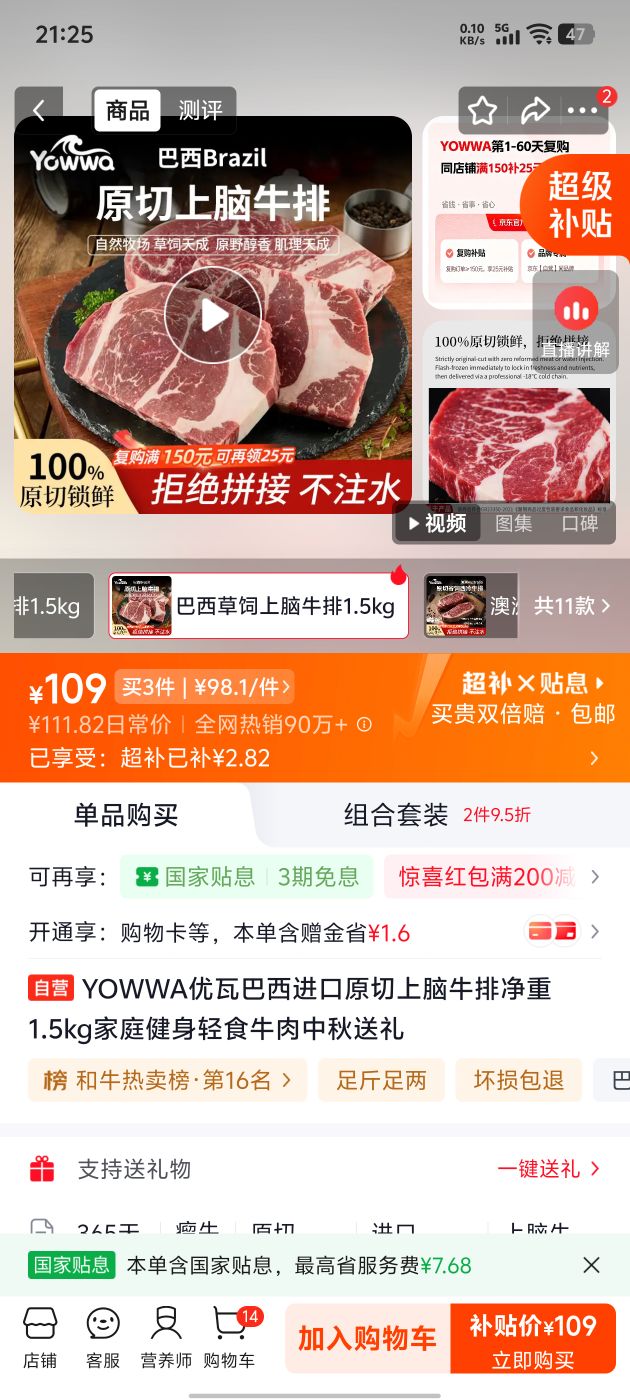
Task: Dismiss the 国家贴息 bottom banner
Action: [591, 1265]
